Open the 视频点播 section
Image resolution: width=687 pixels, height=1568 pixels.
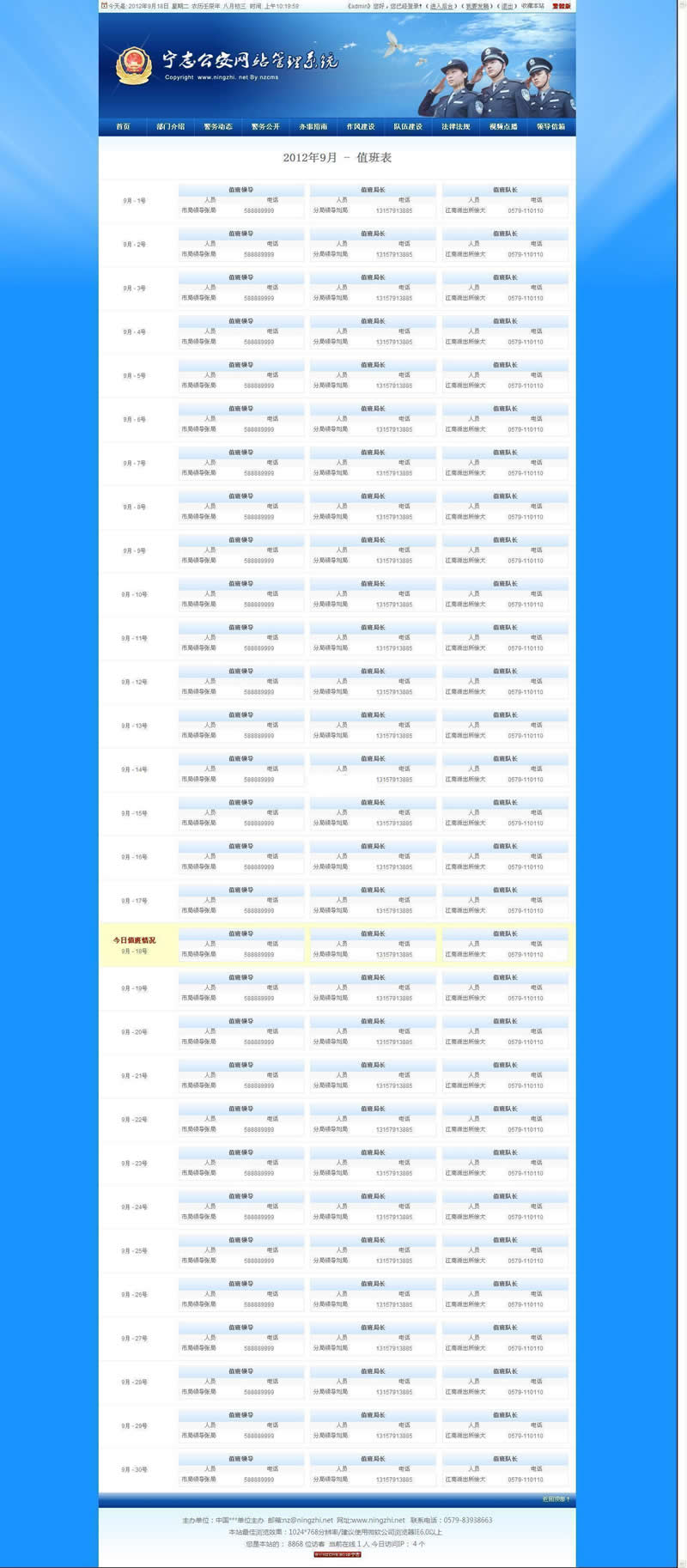503,127
